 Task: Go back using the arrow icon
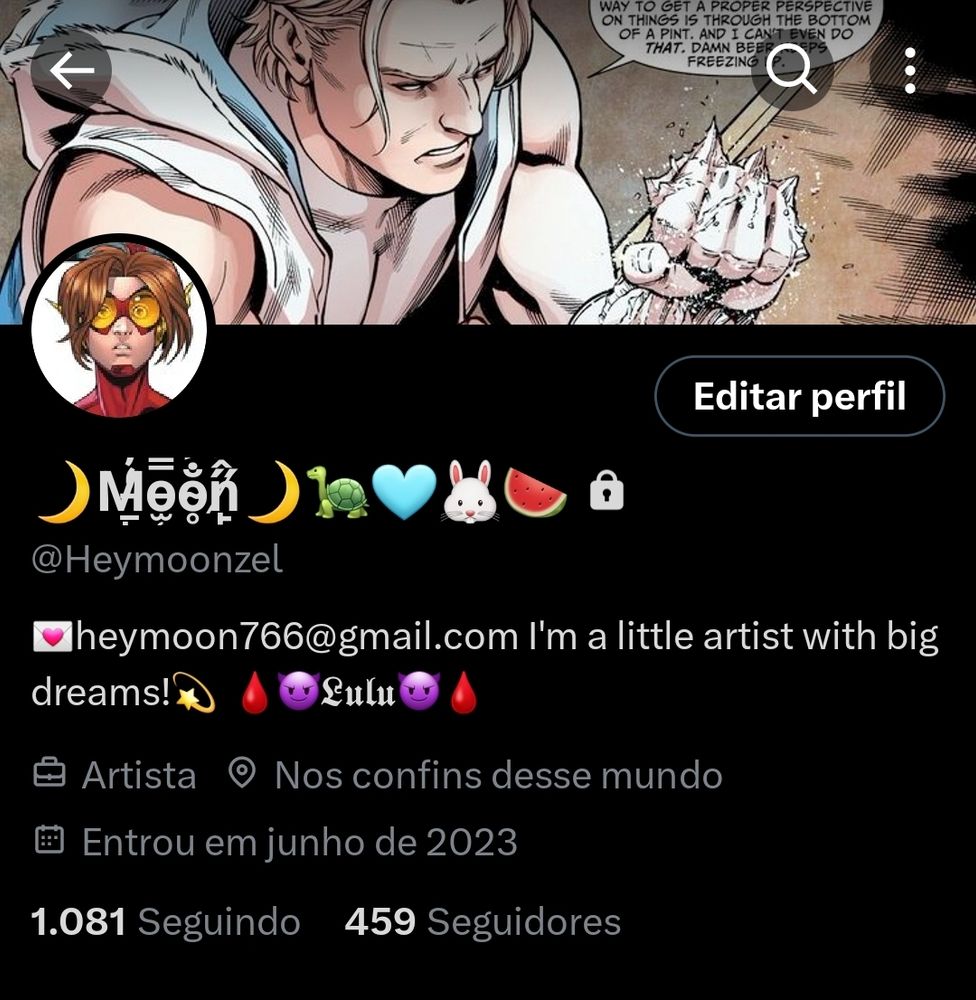pos(71,71)
